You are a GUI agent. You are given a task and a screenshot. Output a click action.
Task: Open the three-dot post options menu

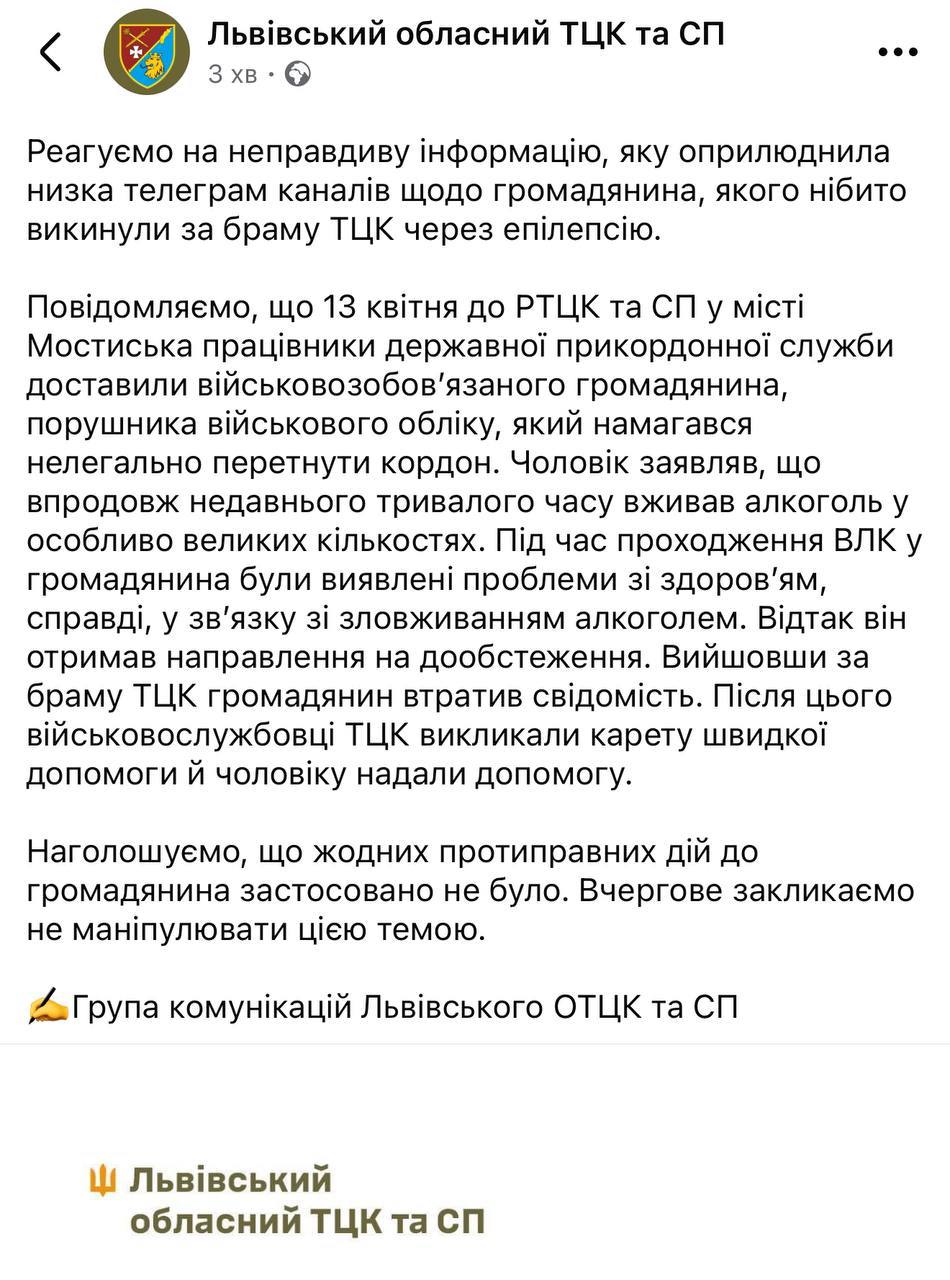coord(897,52)
